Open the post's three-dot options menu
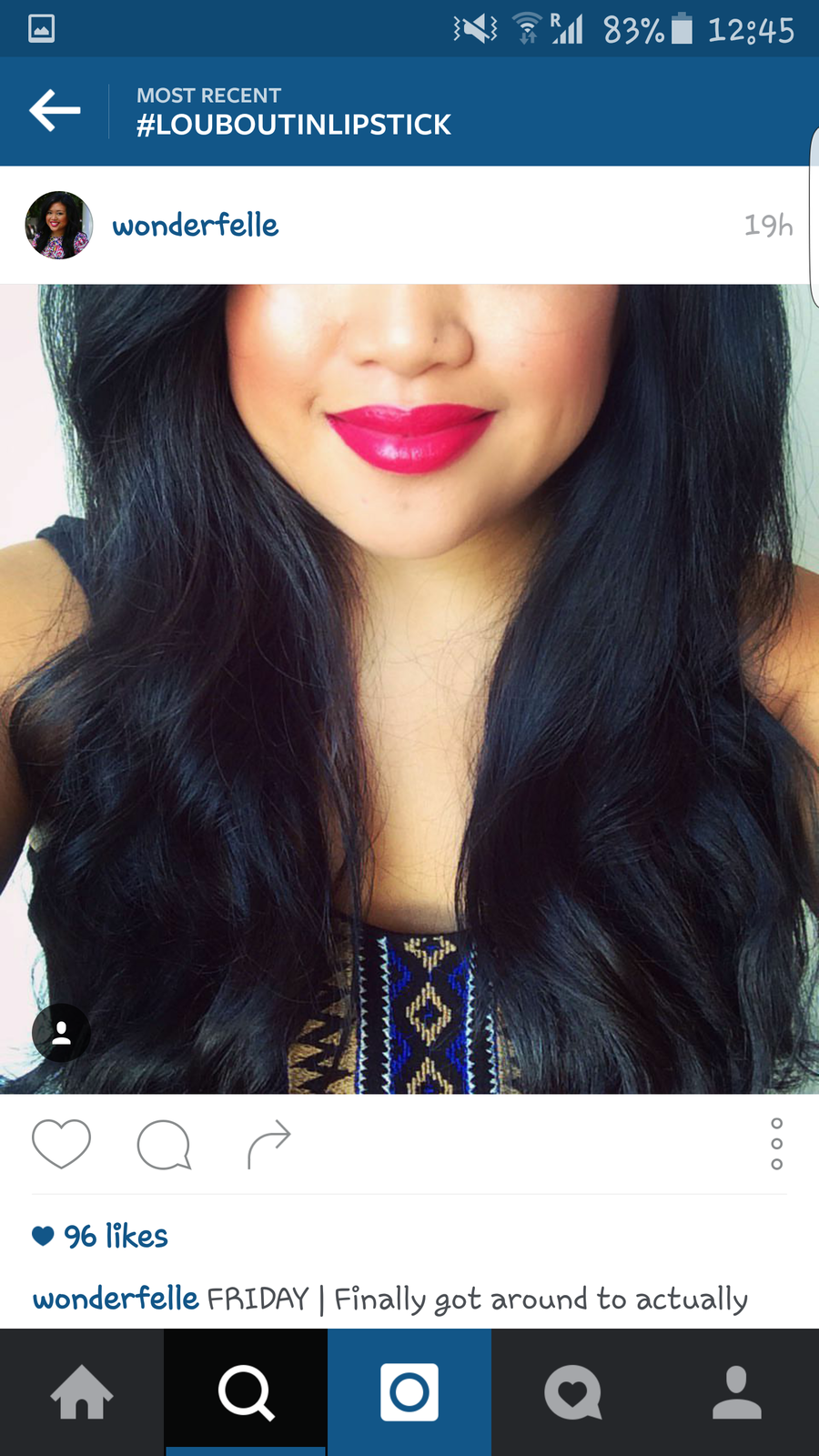Image resolution: width=819 pixels, height=1456 pixels. 776,1144
